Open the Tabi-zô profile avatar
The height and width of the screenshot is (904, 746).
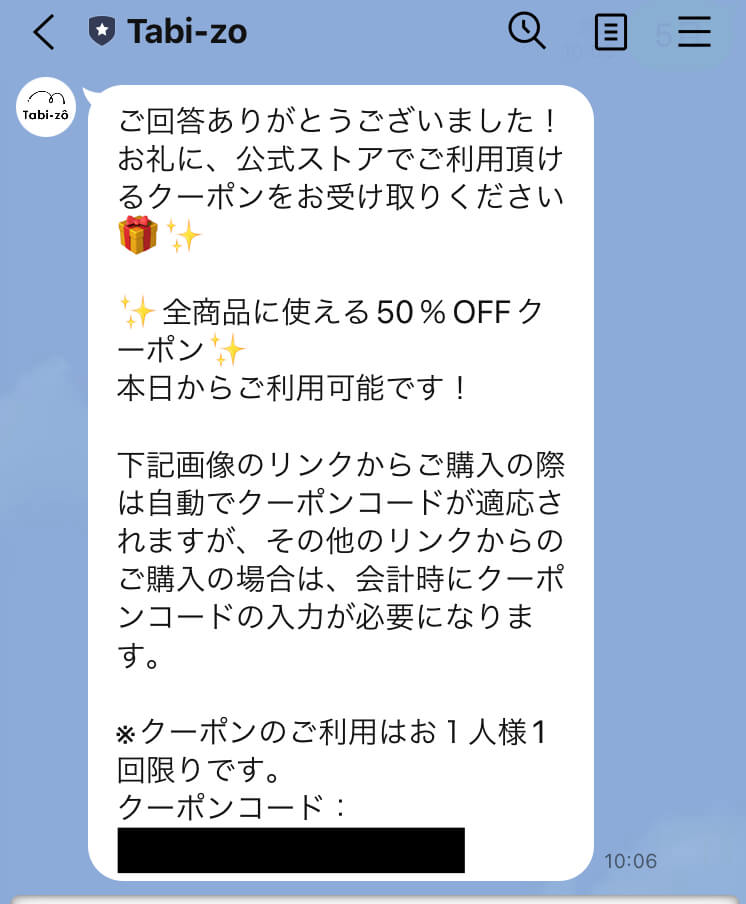click(x=46, y=107)
